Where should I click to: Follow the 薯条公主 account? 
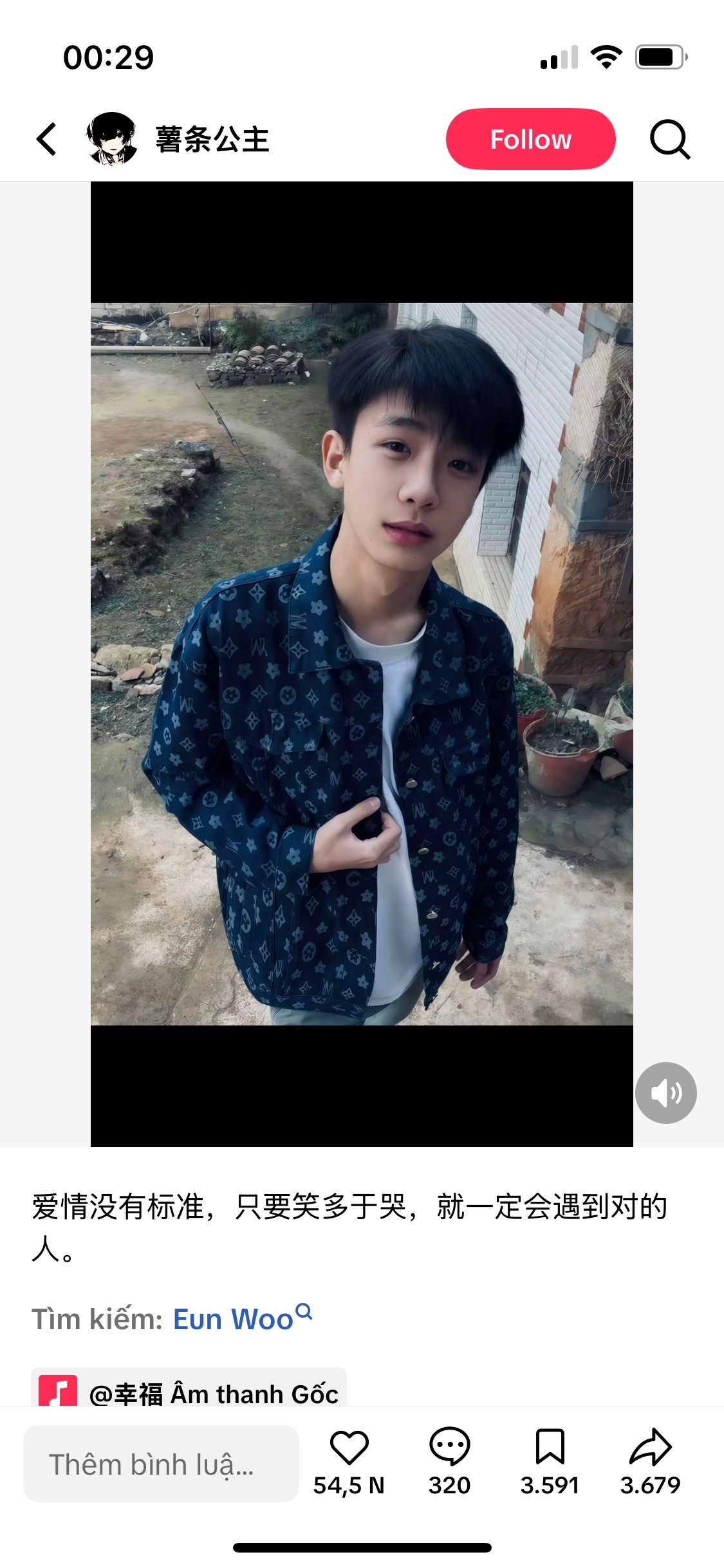tap(530, 139)
